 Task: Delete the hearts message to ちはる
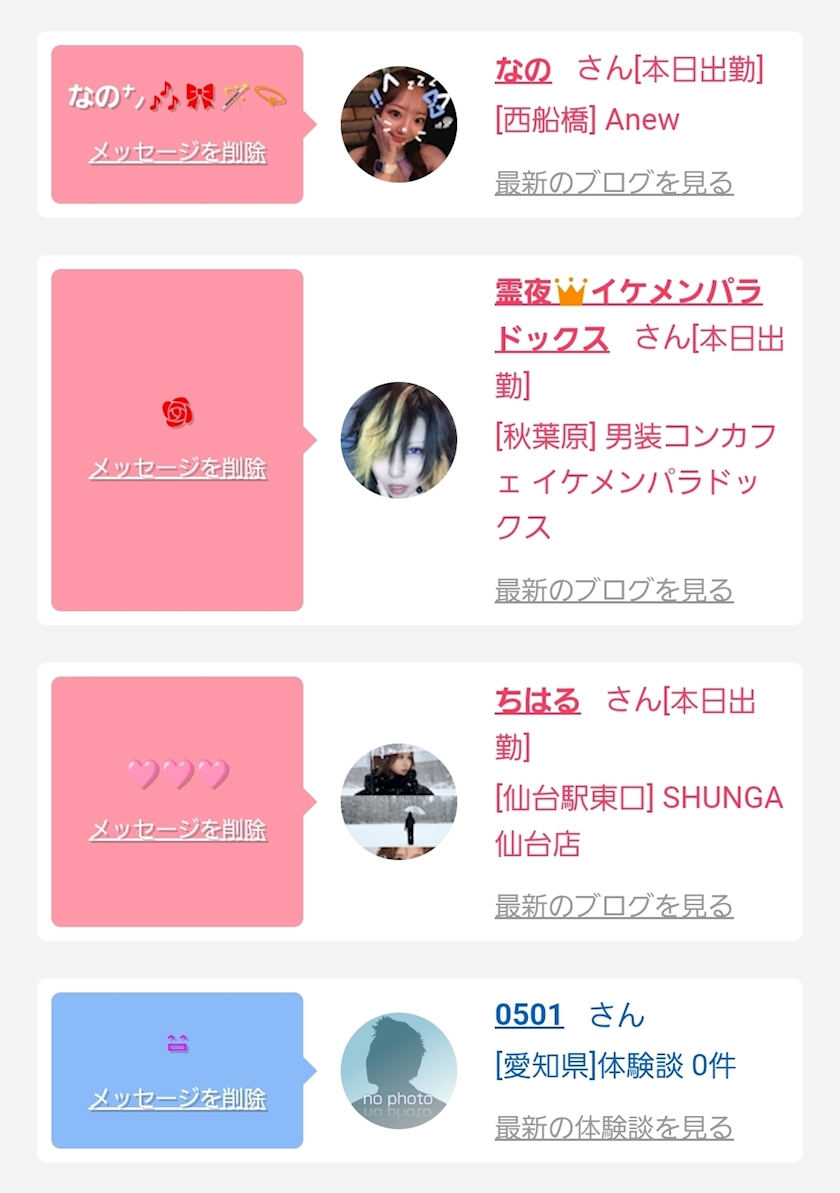(x=178, y=830)
